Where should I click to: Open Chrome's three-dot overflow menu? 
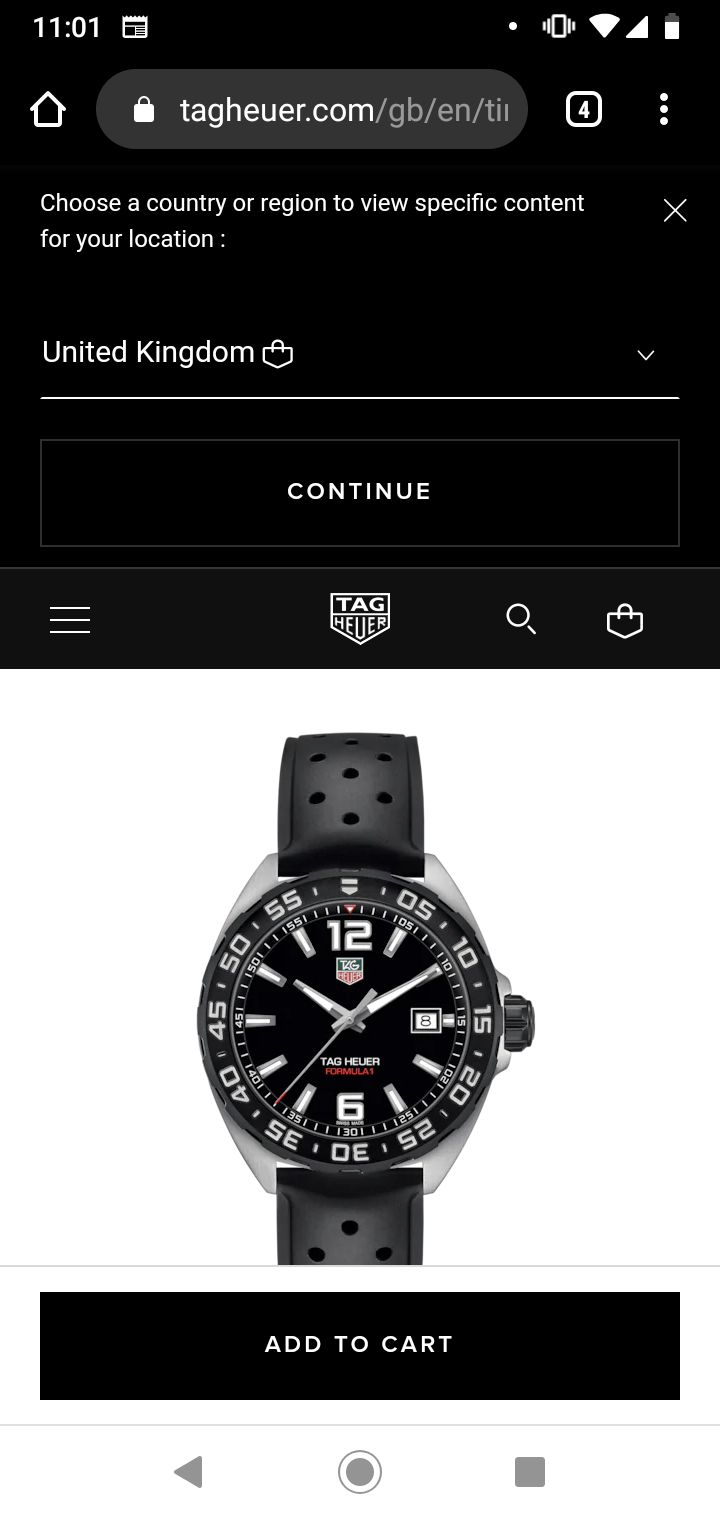click(x=664, y=109)
